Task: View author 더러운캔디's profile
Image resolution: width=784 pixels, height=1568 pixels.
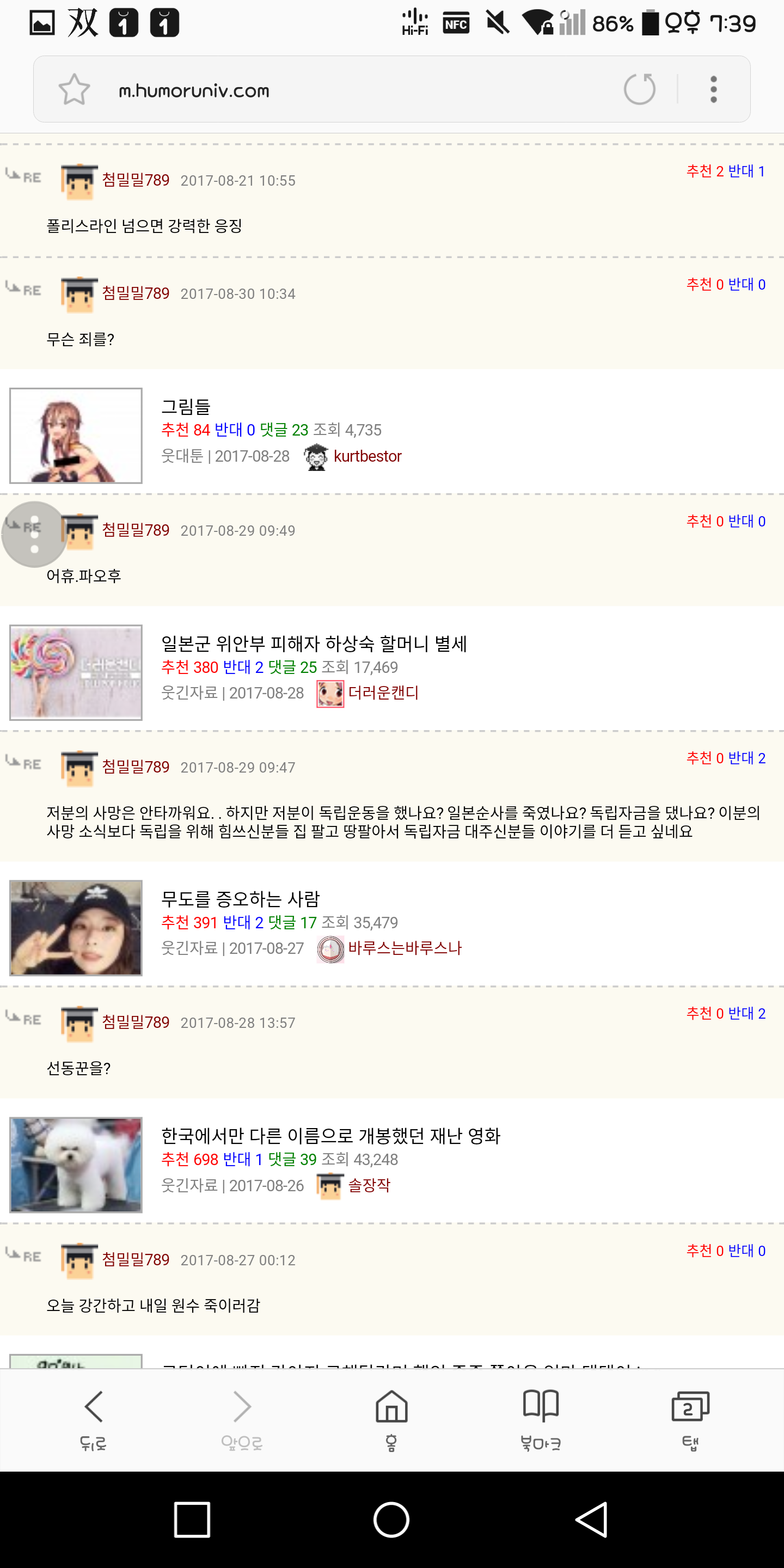Action: point(383,693)
